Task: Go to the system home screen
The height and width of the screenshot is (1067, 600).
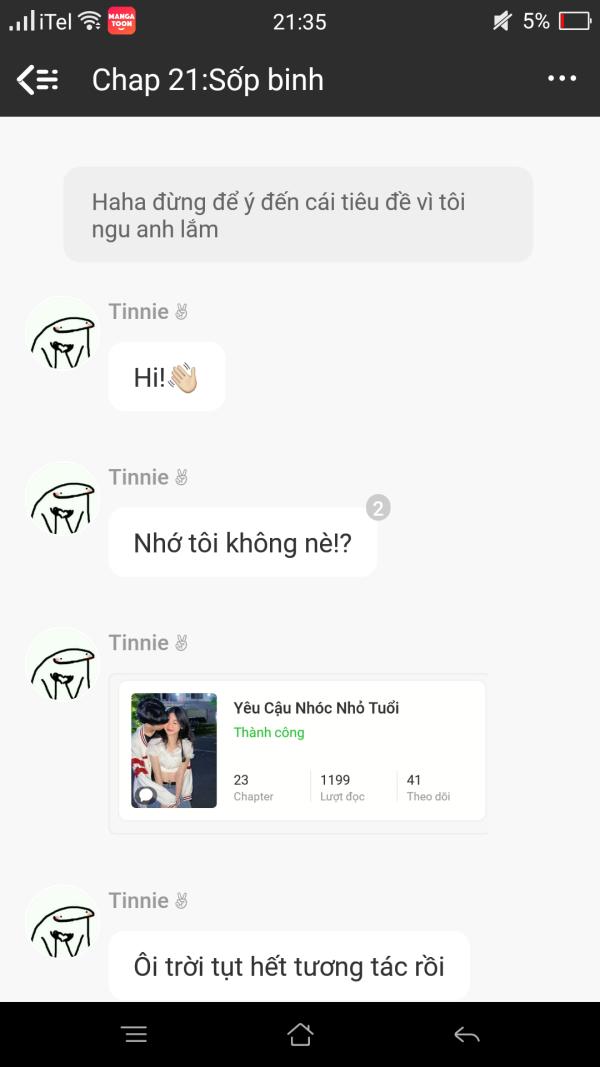Action: pos(300,1034)
